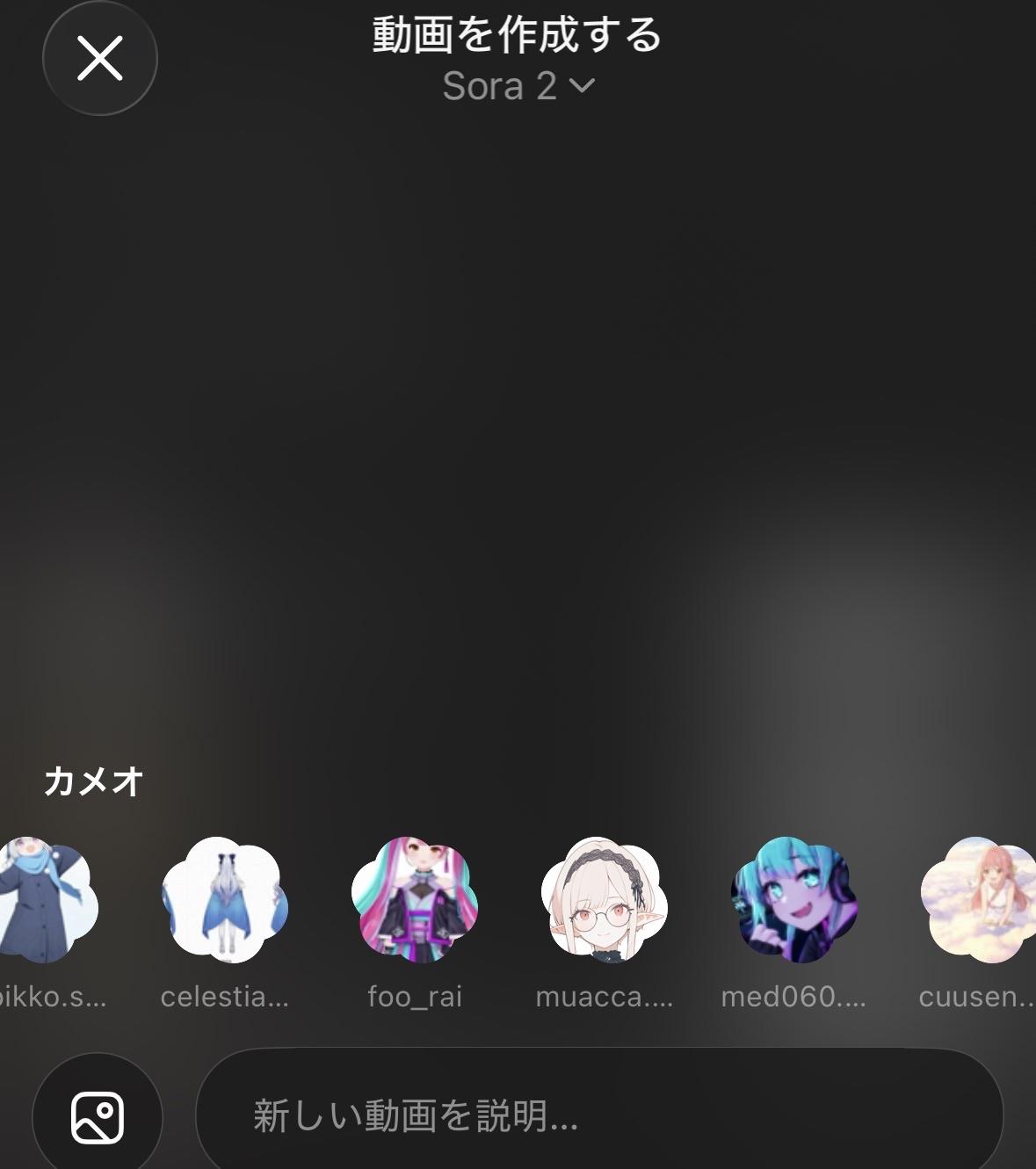Open the image picker icon
This screenshot has width=1036, height=1169.
pyautogui.click(x=97, y=1117)
